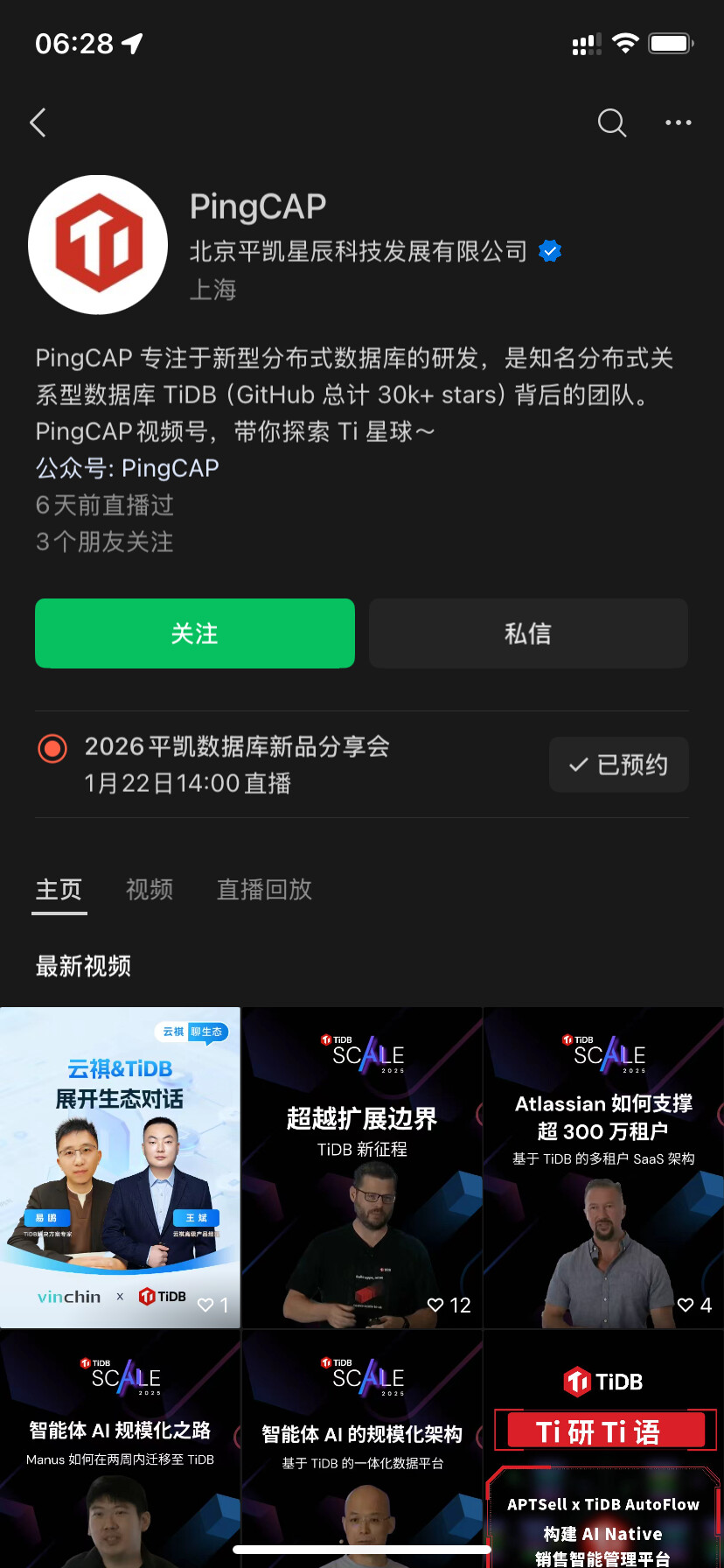Image resolution: width=724 pixels, height=1568 pixels.
Task: Open the Ti研Ti语 APTSell x TiDB video
Action: [603, 1448]
